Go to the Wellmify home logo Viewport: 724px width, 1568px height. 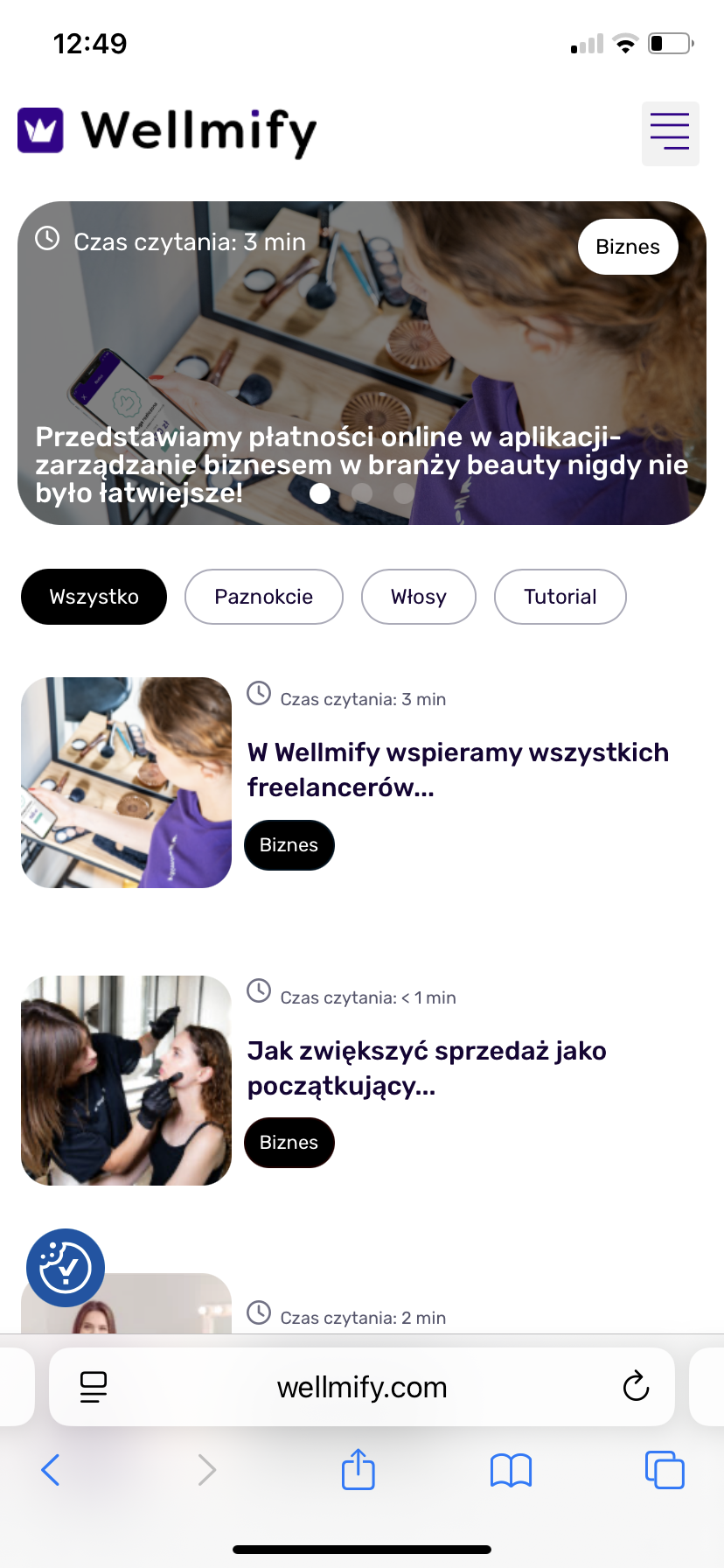click(167, 131)
